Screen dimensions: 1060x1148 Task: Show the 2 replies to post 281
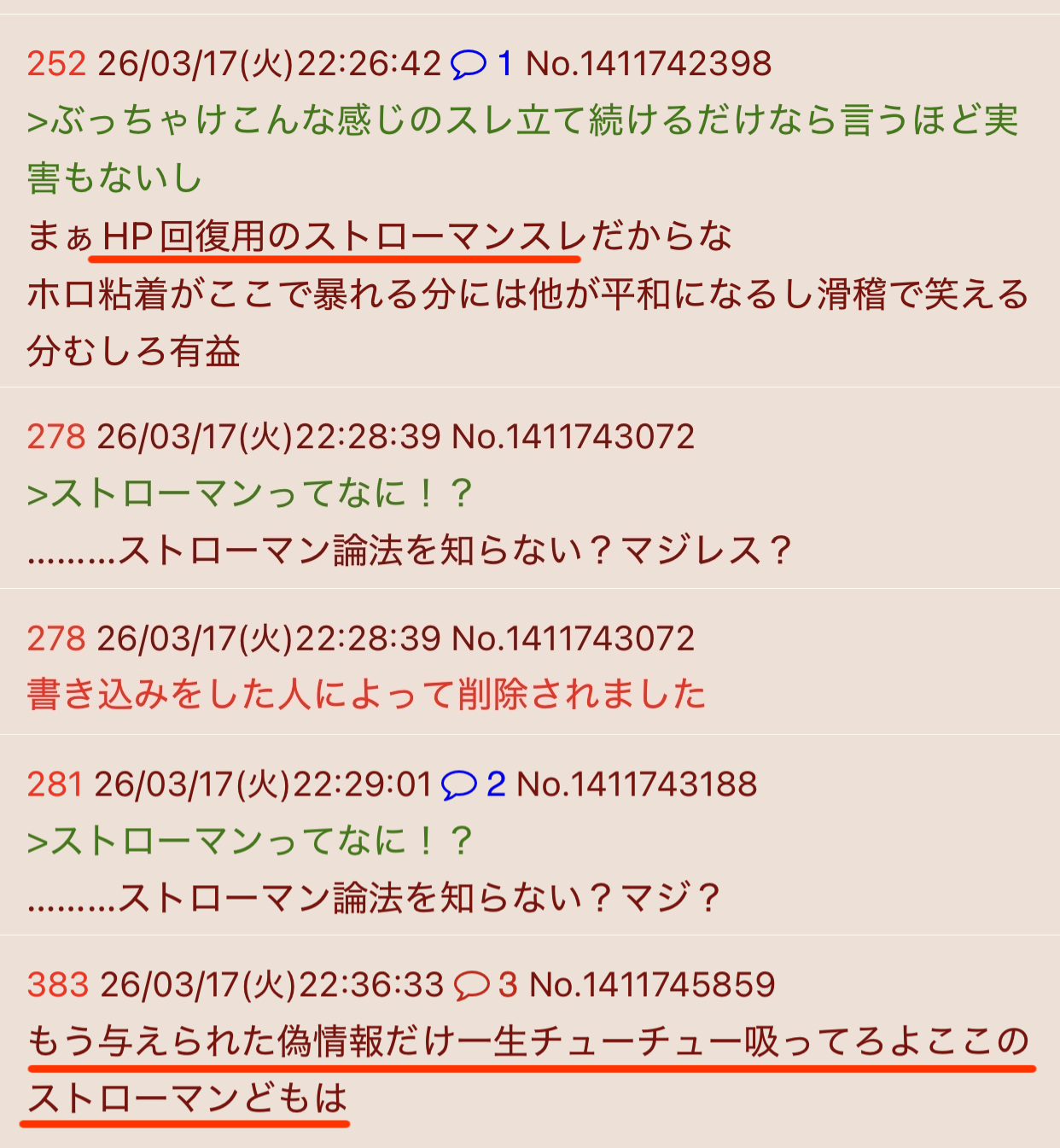point(472,784)
